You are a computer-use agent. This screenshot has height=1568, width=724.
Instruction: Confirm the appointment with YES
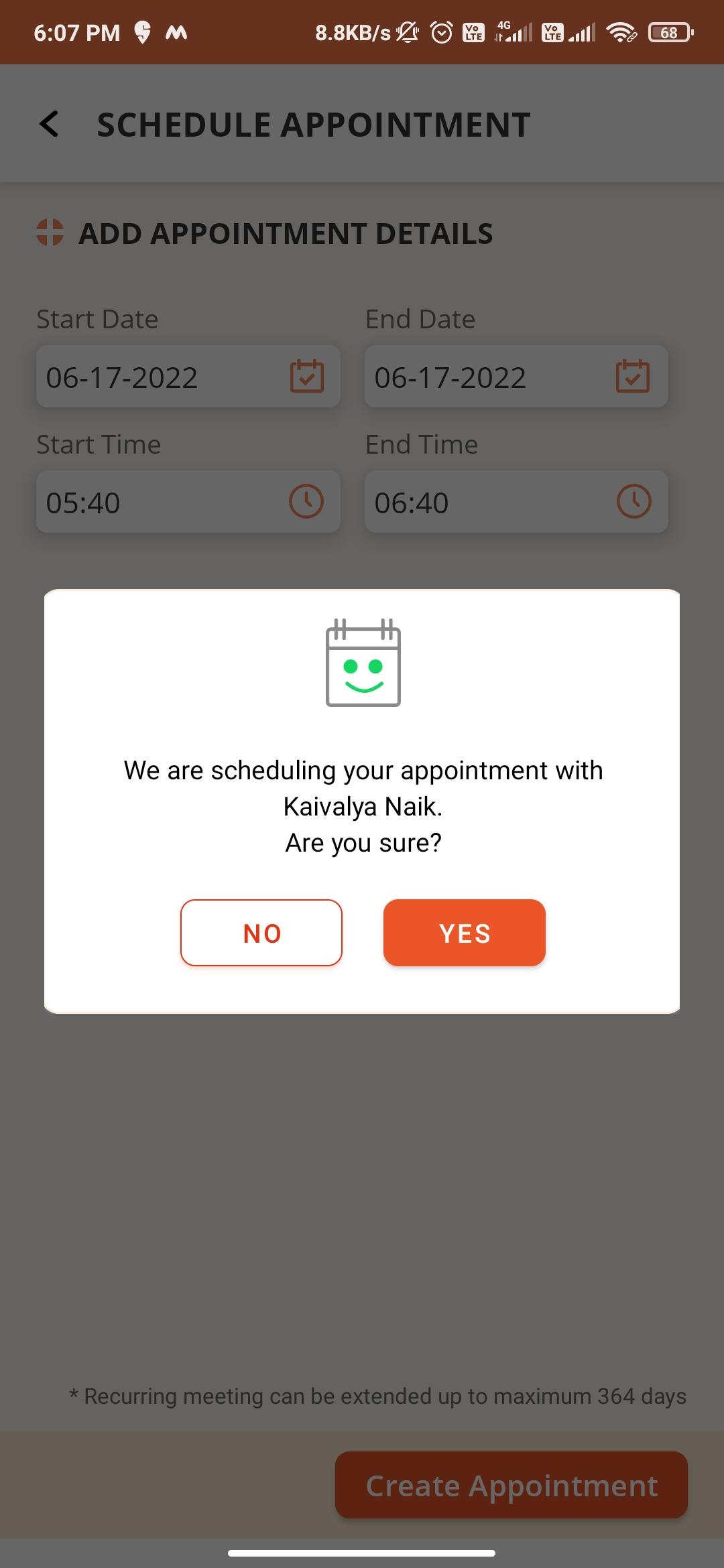pos(464,932)
